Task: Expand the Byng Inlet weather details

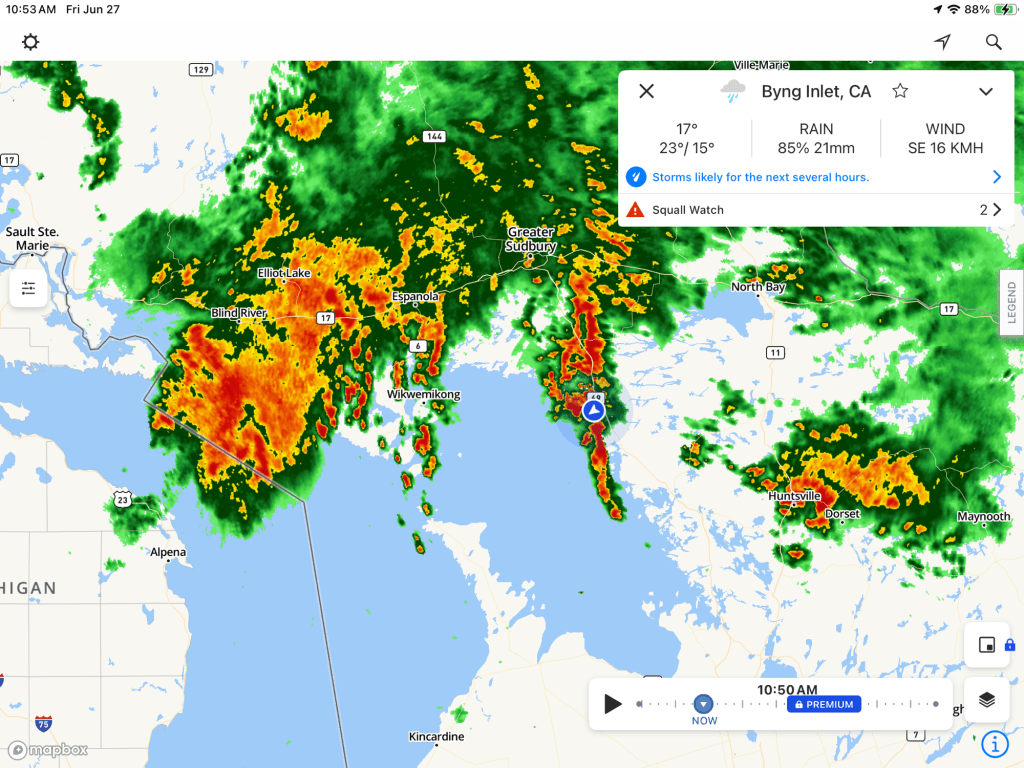Action: coord(986,91)
